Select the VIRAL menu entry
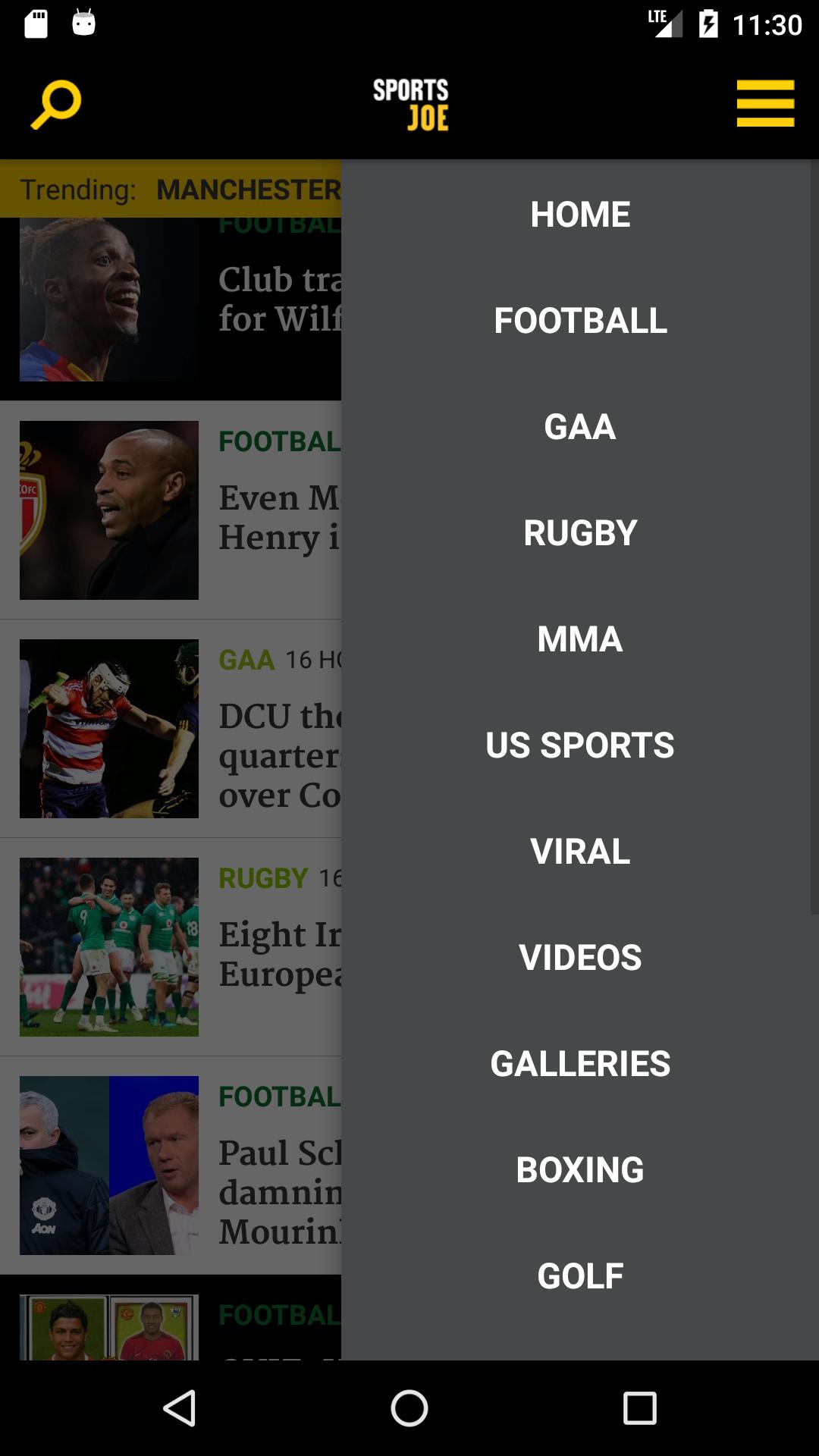Image resolution: width=819 pixels, height=1456 pixels. point(580,852)
